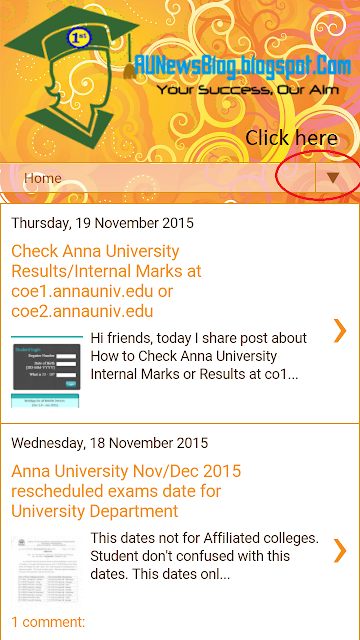View the 1 comment link

click(48, 622)
